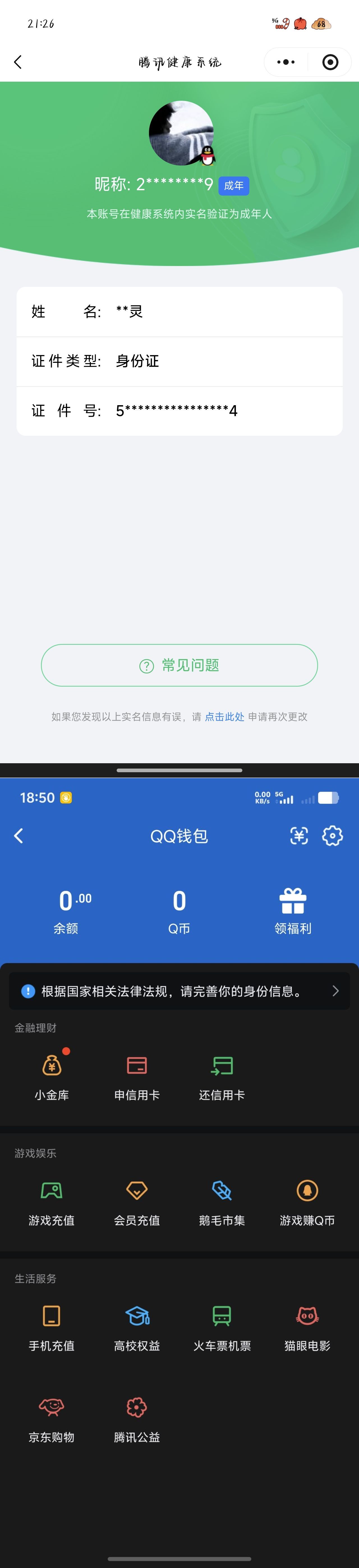Open the payment code scan icon
Image resolution: width=359 pixels, height=1568 pixels.
pos(299,836)
